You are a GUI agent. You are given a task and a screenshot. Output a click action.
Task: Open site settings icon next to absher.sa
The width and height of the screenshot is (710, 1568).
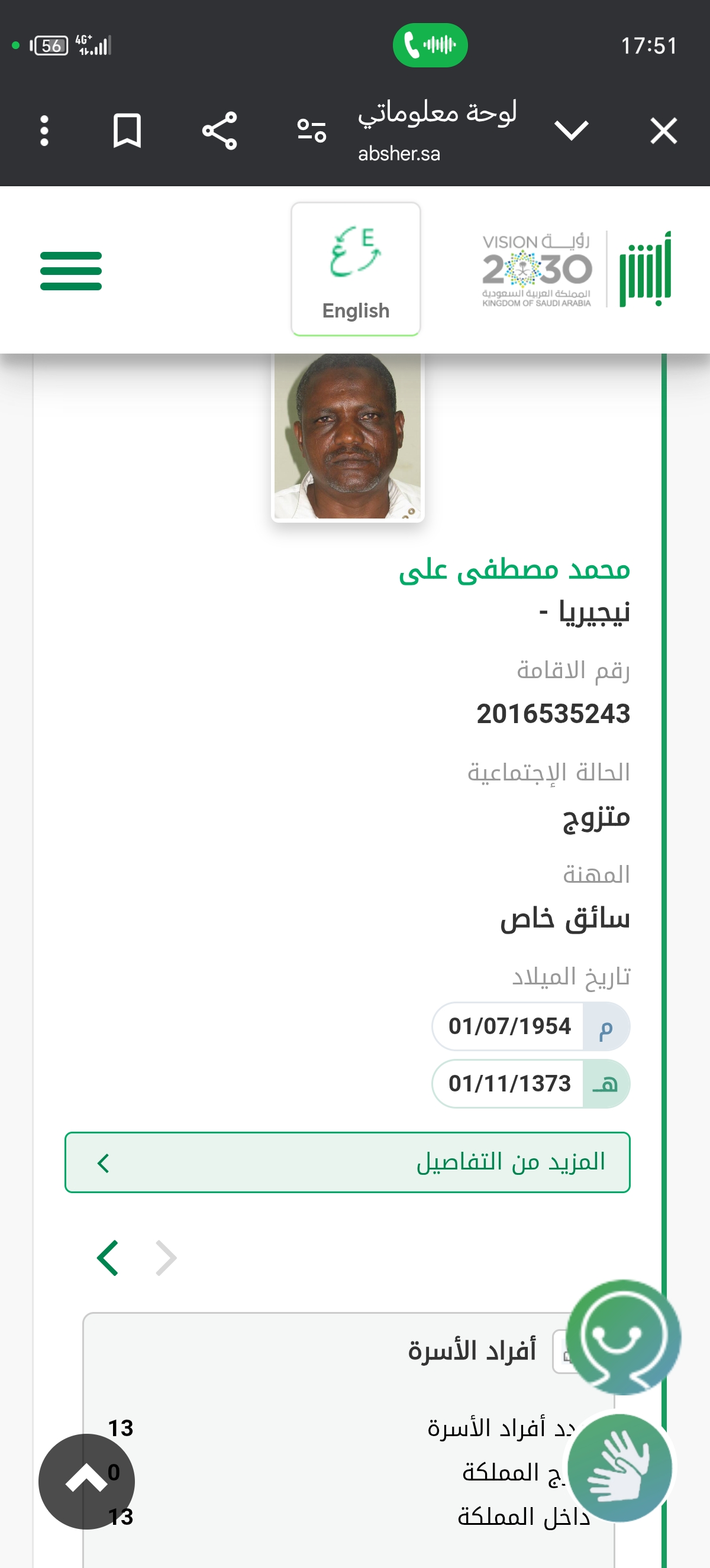coord(311,131)
